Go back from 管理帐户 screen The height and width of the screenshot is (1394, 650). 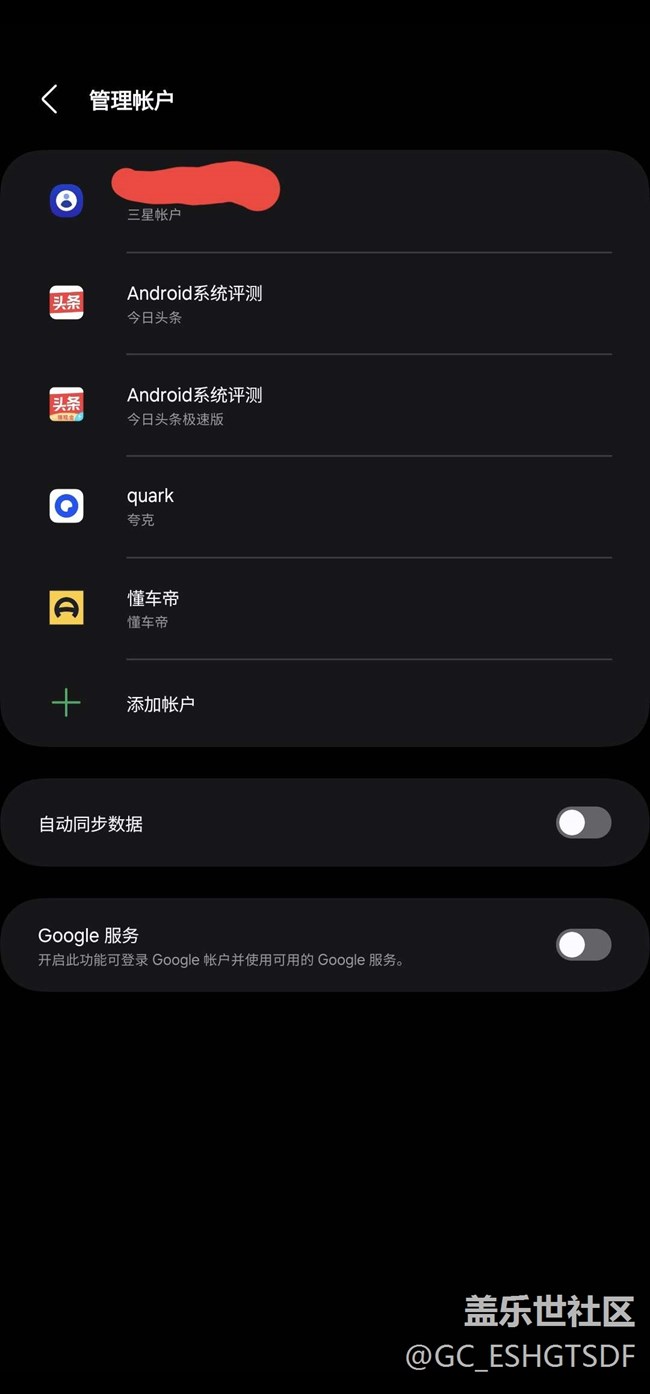coord(49,100)
